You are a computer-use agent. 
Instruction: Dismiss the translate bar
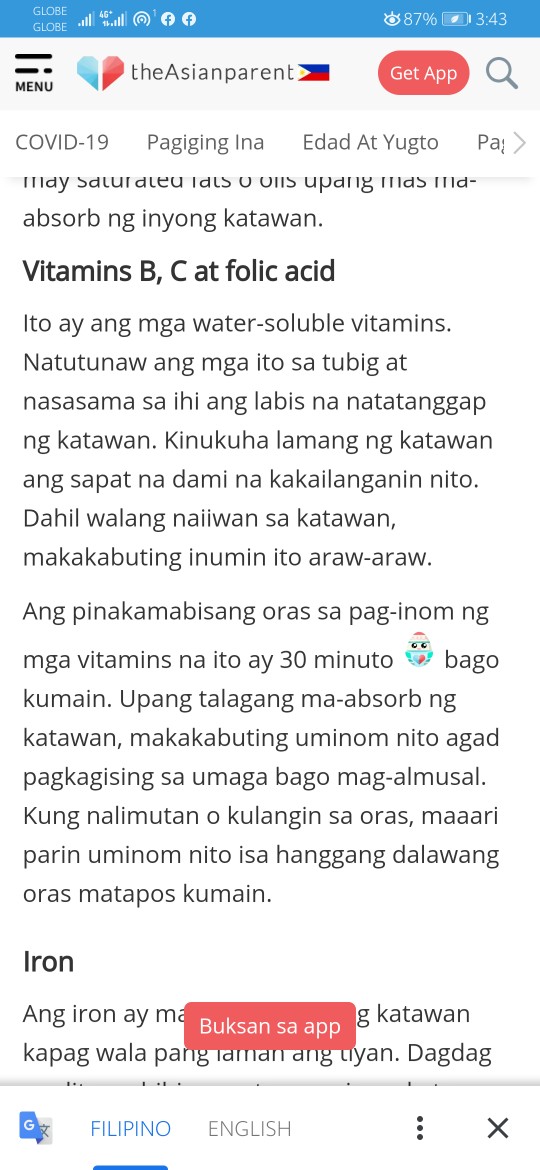tap(497, 1127)
